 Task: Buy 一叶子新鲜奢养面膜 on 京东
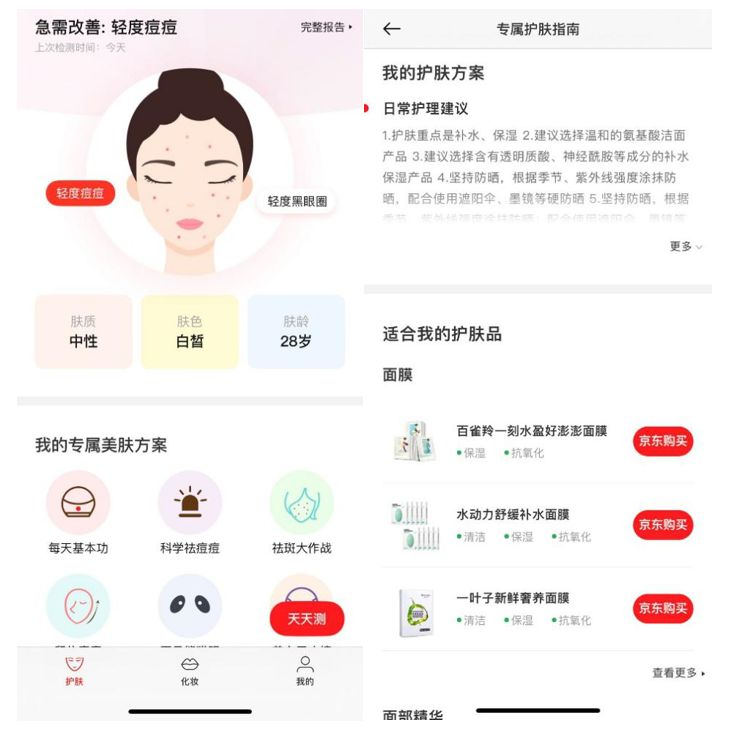coord(663,608)
